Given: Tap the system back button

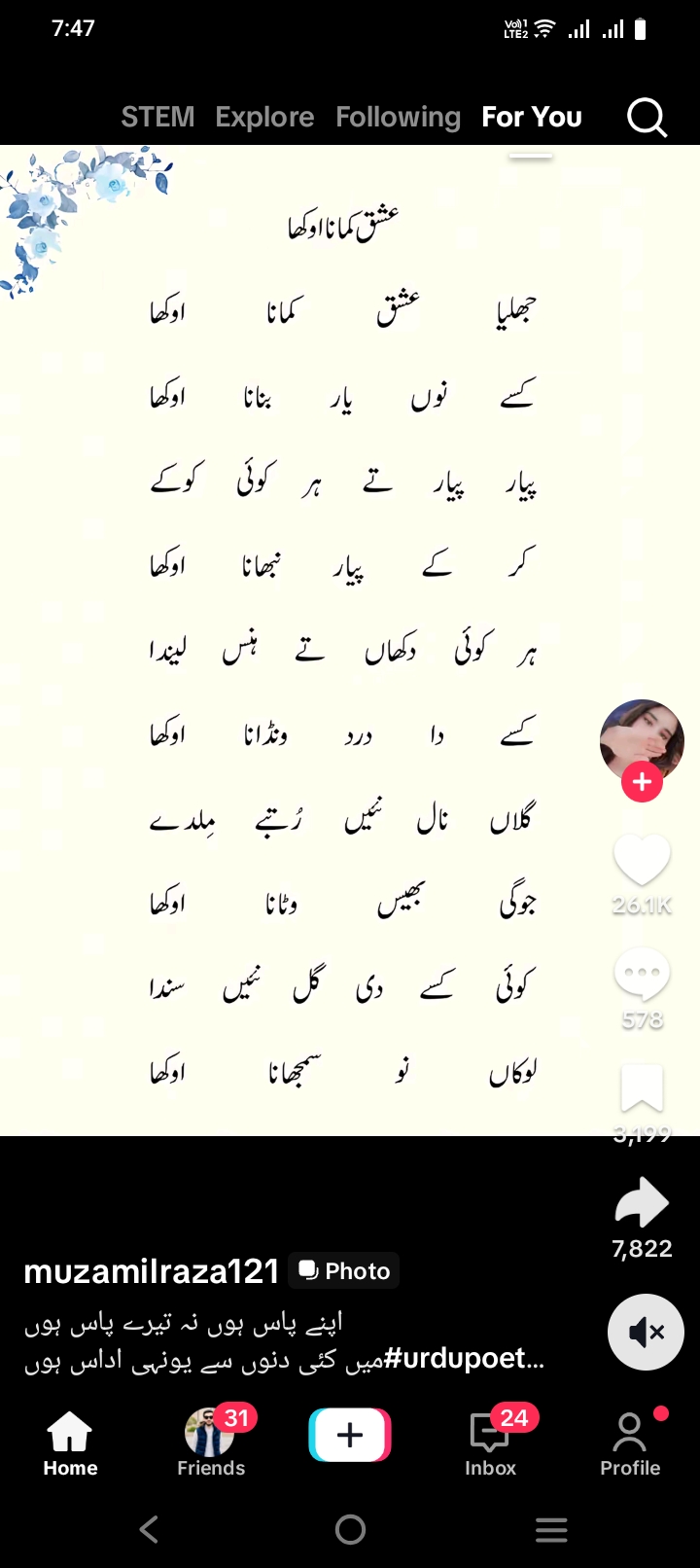Looking at the screenshot, I should 149,1530.
